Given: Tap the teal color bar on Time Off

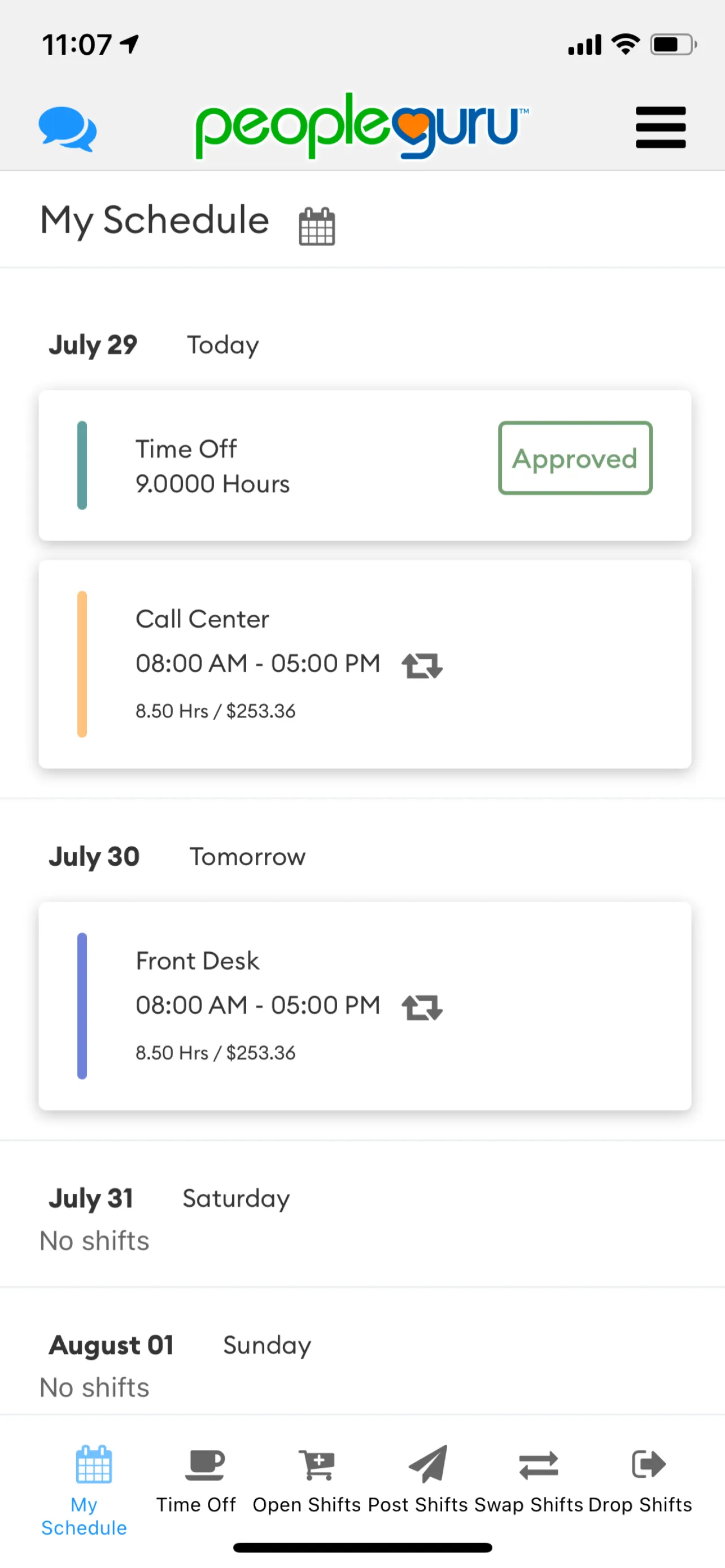Looking at the screenshot, I should point(82,466).
